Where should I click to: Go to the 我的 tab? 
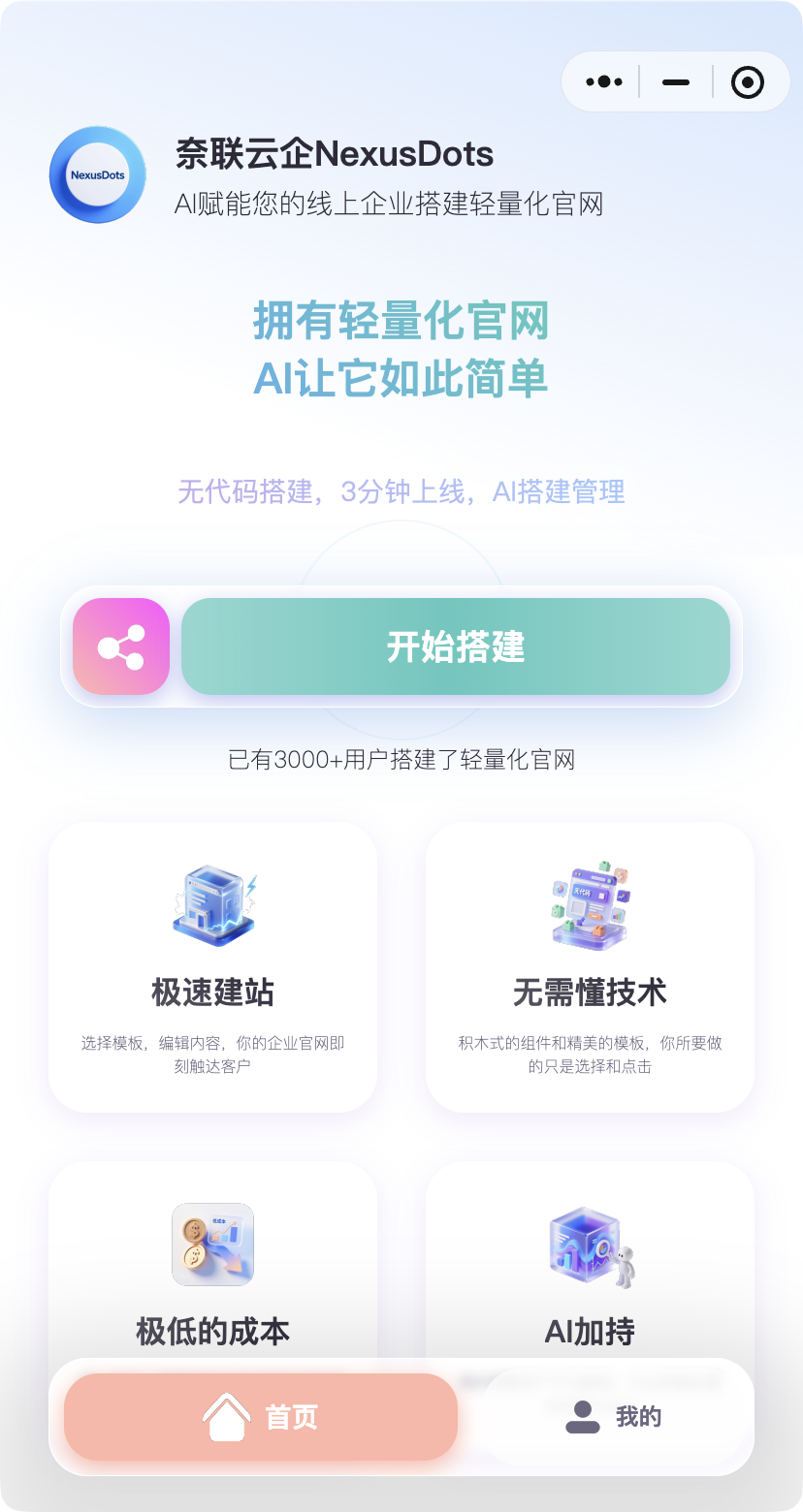[614, 1417]
